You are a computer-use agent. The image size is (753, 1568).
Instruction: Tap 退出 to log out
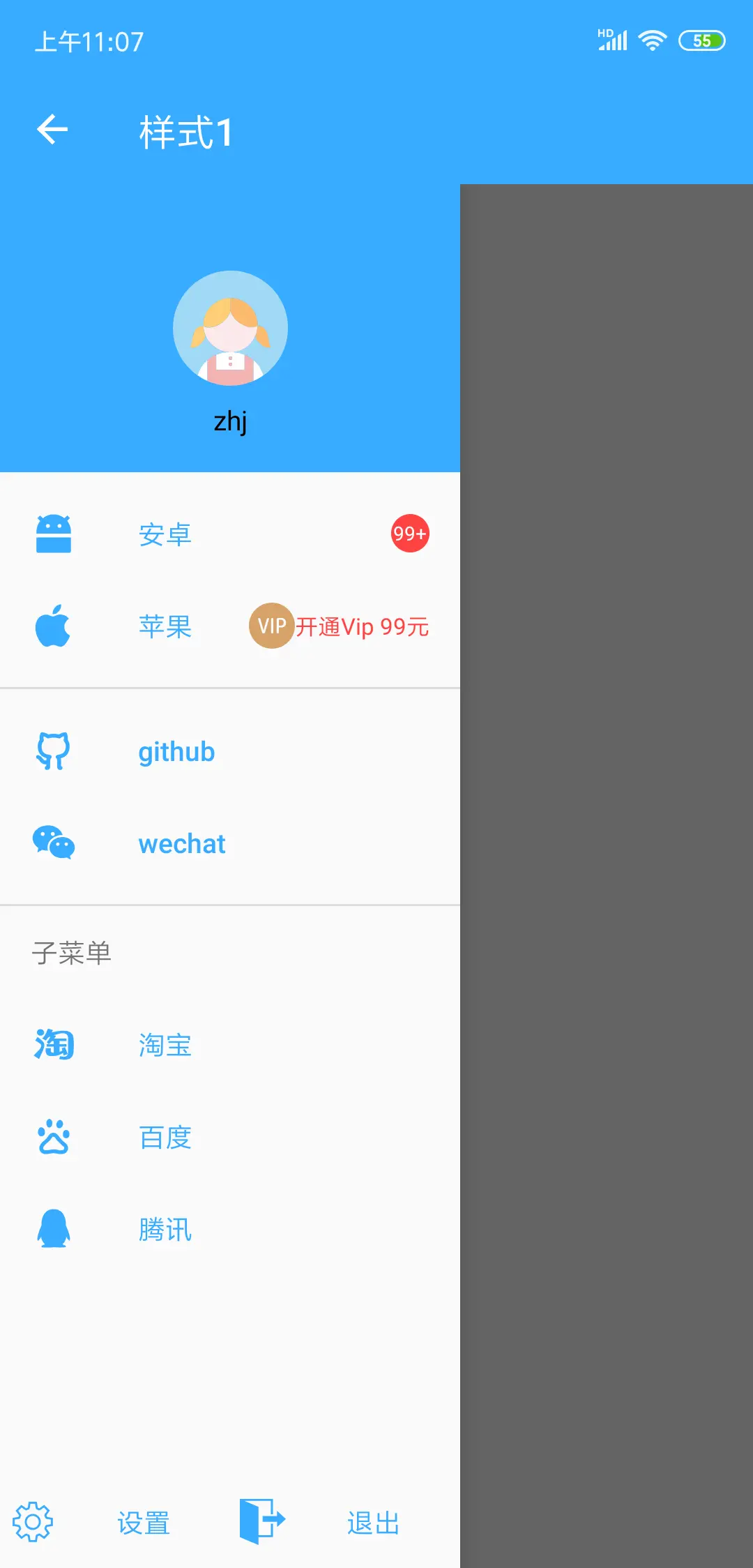[373, 1523]
